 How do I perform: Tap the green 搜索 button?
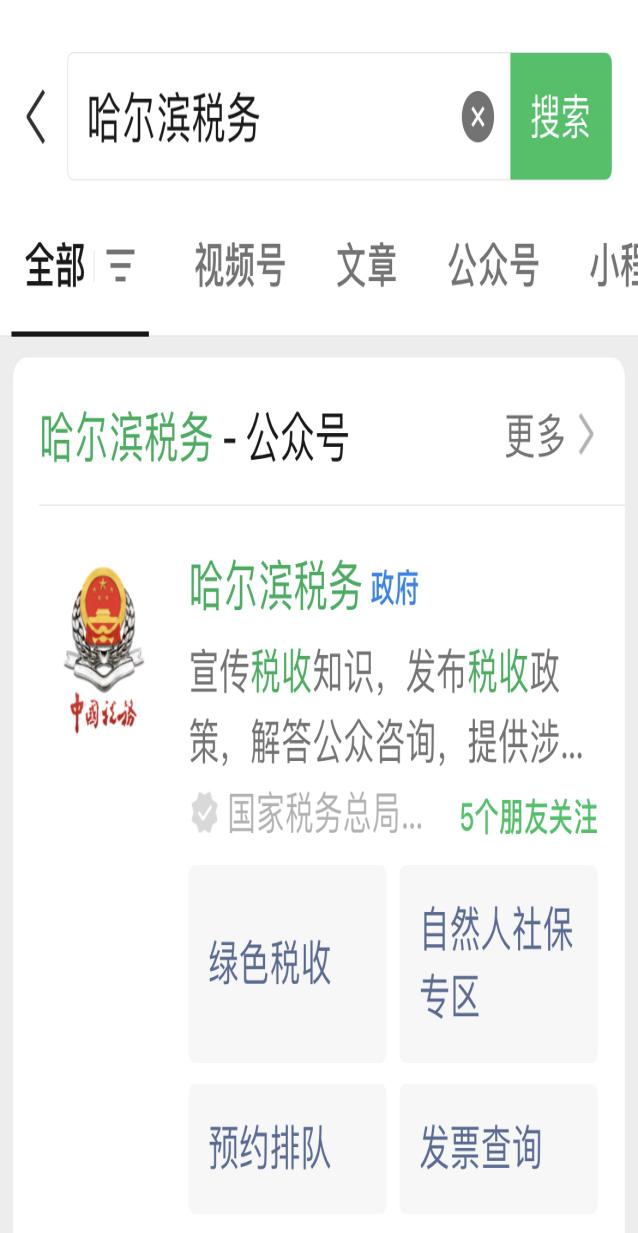tap(560, 117)
